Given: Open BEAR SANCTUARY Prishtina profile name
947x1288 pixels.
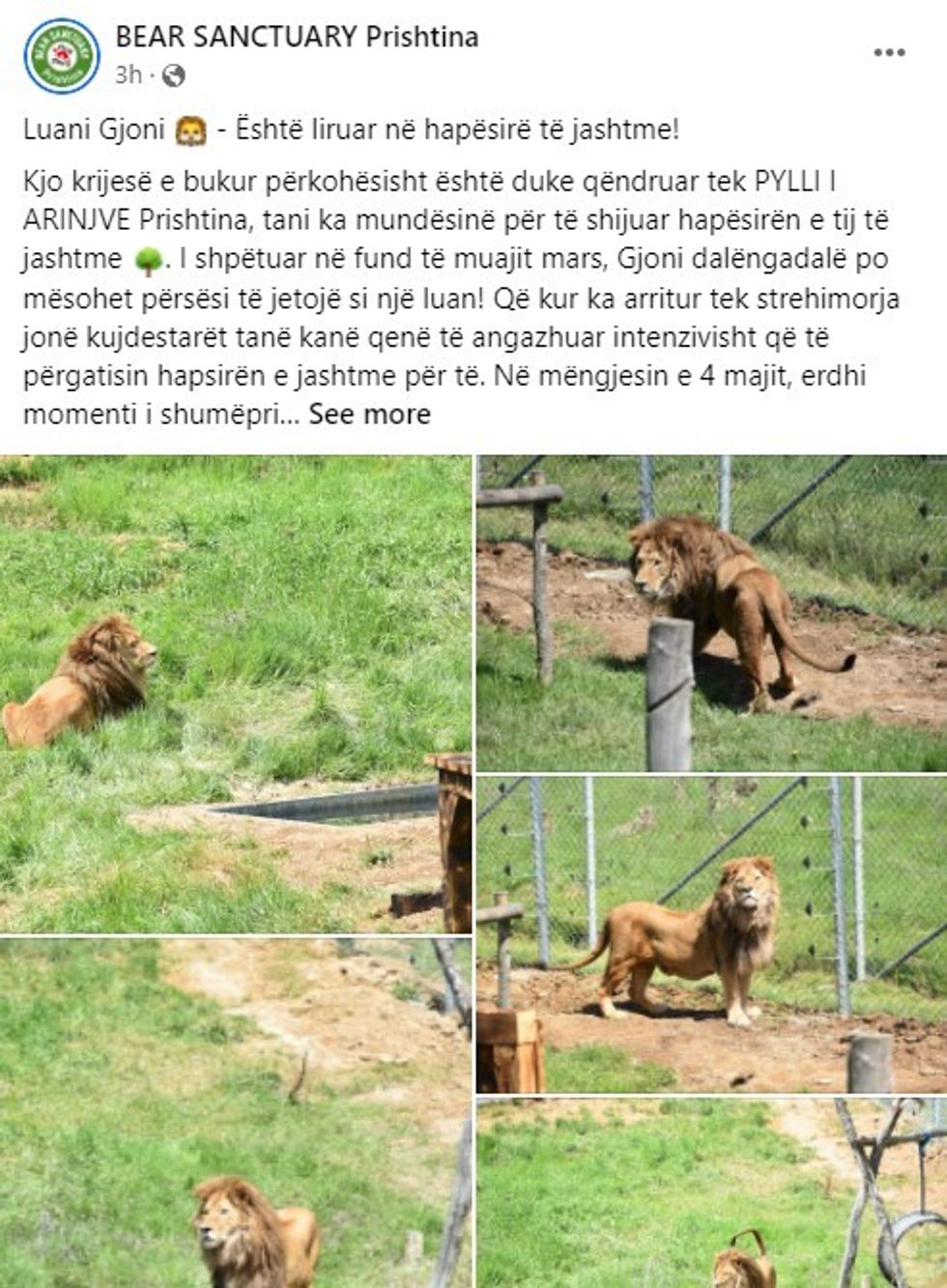Looking at the screenshot, I should point(297,37).
